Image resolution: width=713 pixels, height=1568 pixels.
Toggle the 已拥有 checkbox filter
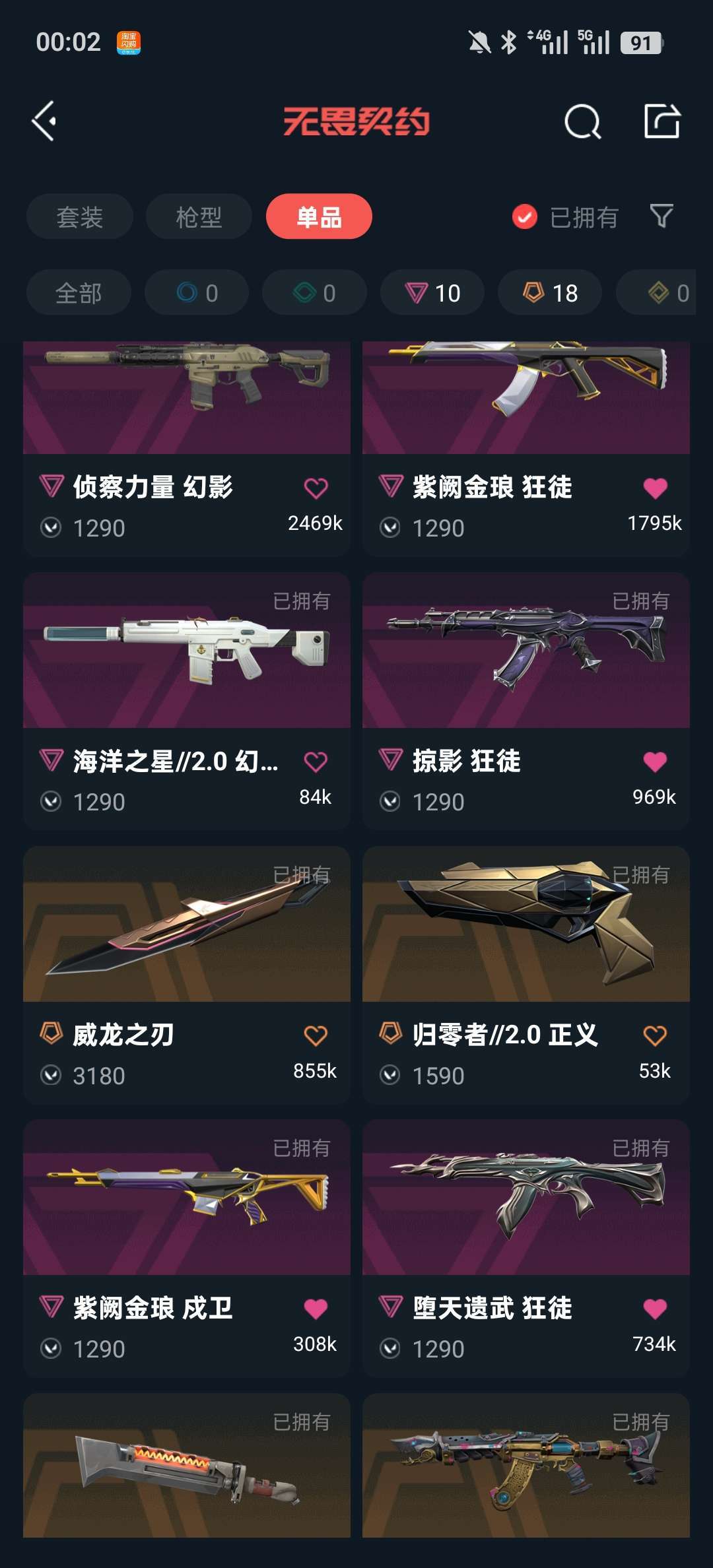[x=525, y=216]
